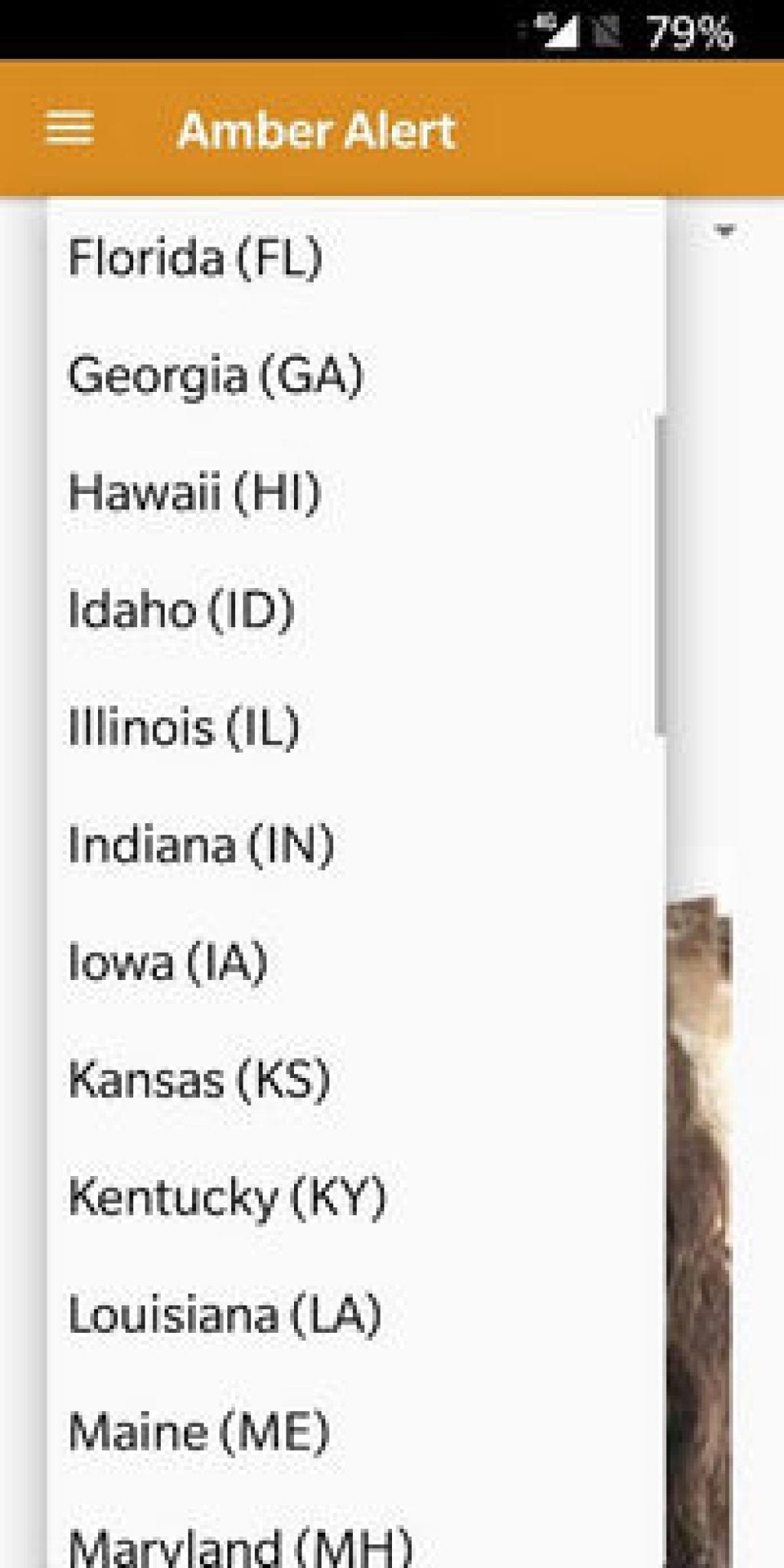Pick Kansas (KS)
This screenshot has height=1568, width=784.
point(199,1080)
